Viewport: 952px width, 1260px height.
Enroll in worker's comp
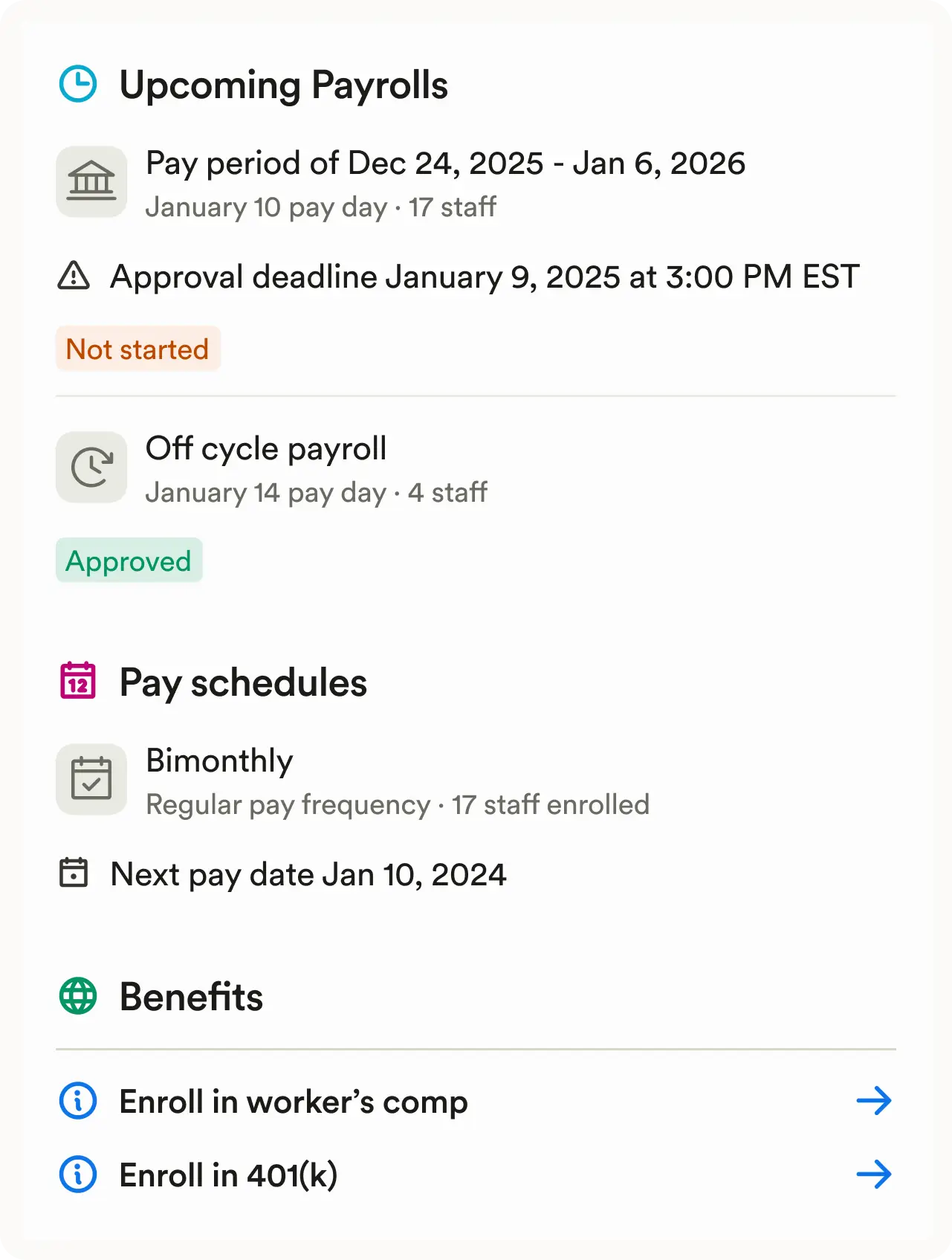(x=293, y=1102)
